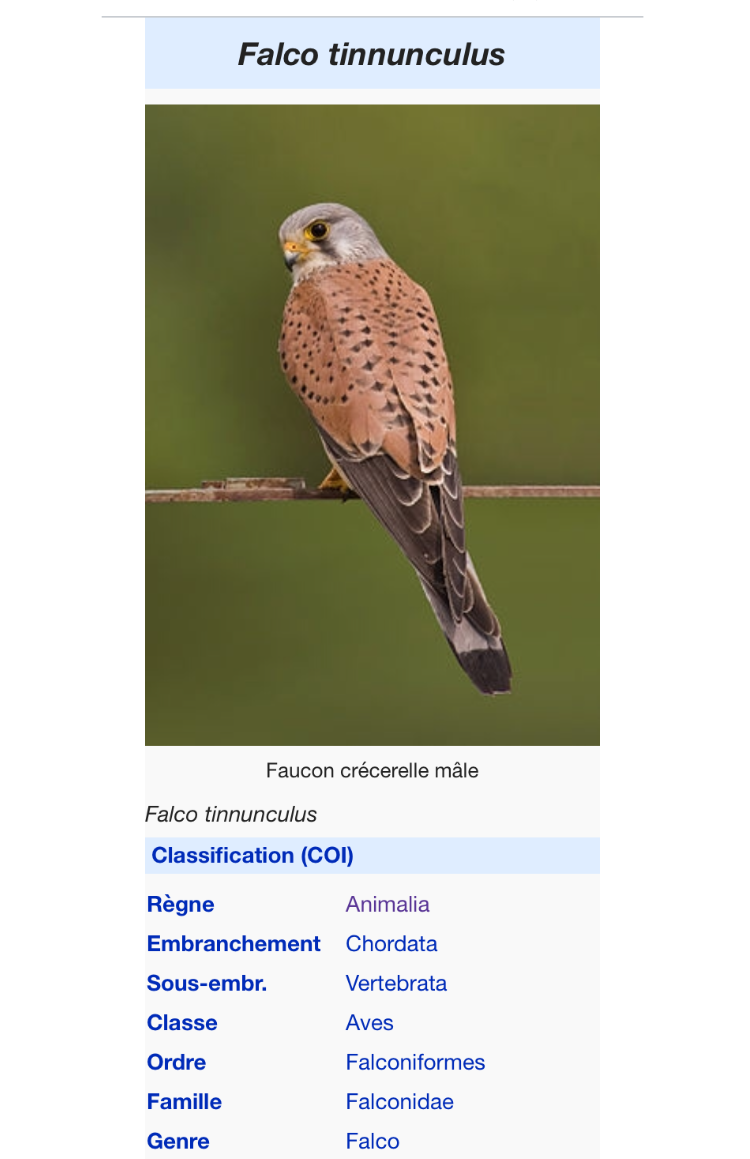The width and height of the screenshot is (750, 1159).
Task: Open the Genre label link
Action: [179, 1142]
